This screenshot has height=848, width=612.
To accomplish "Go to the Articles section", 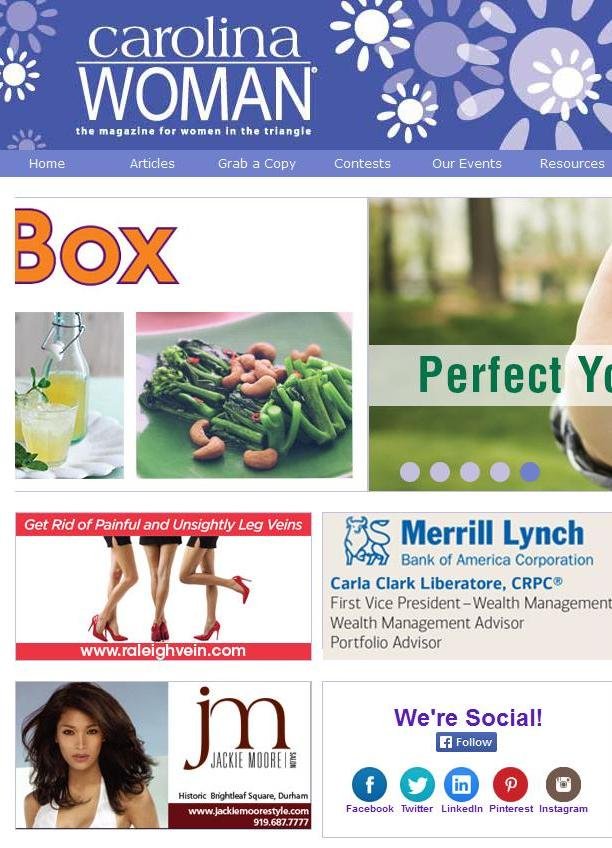I will click(x=152, y=163).
